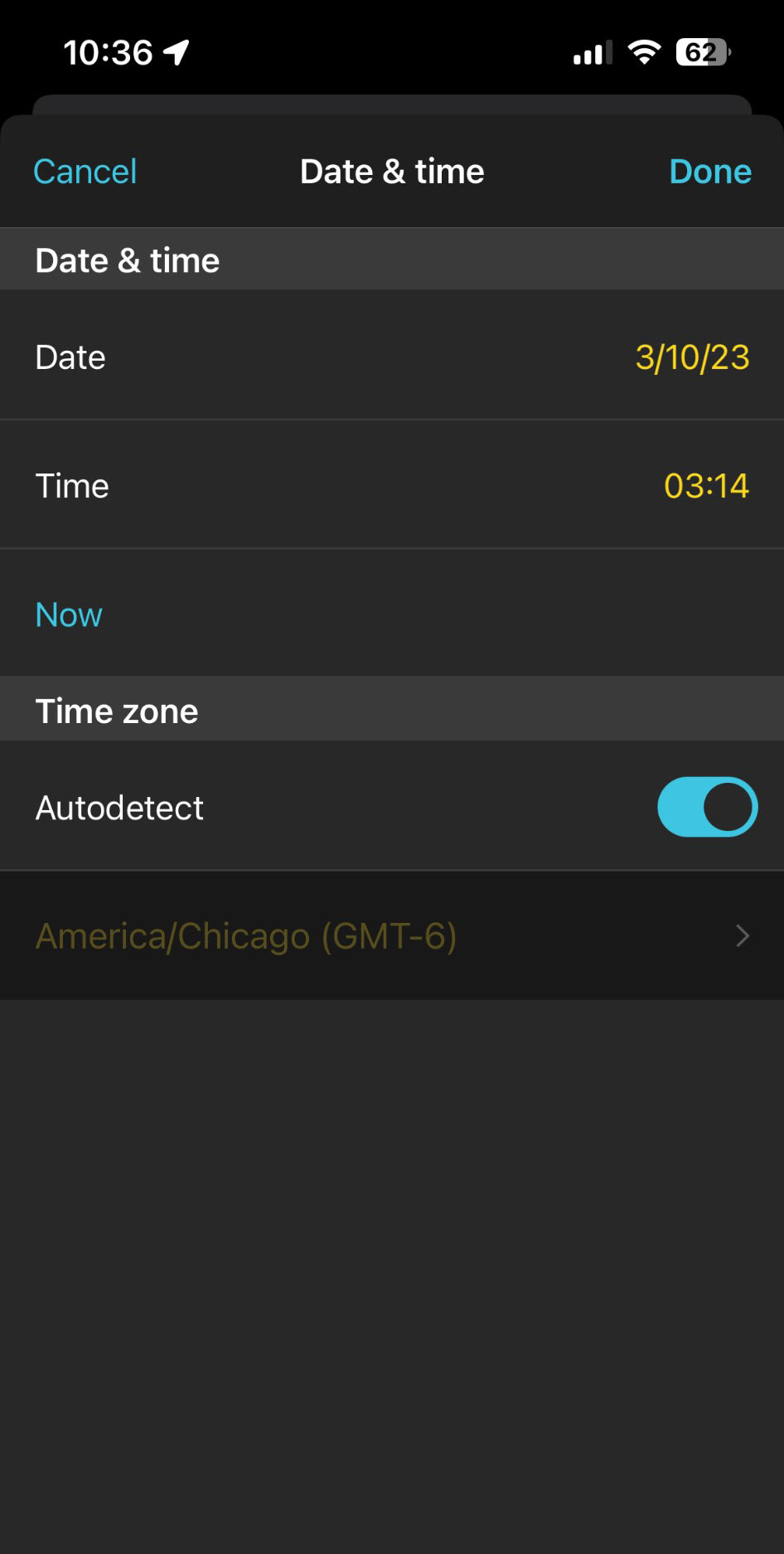Image resolution: width=784 pixels, height=1554 pixels.
Task: Confirm with the Done button
Action: (x=709, y=172)
